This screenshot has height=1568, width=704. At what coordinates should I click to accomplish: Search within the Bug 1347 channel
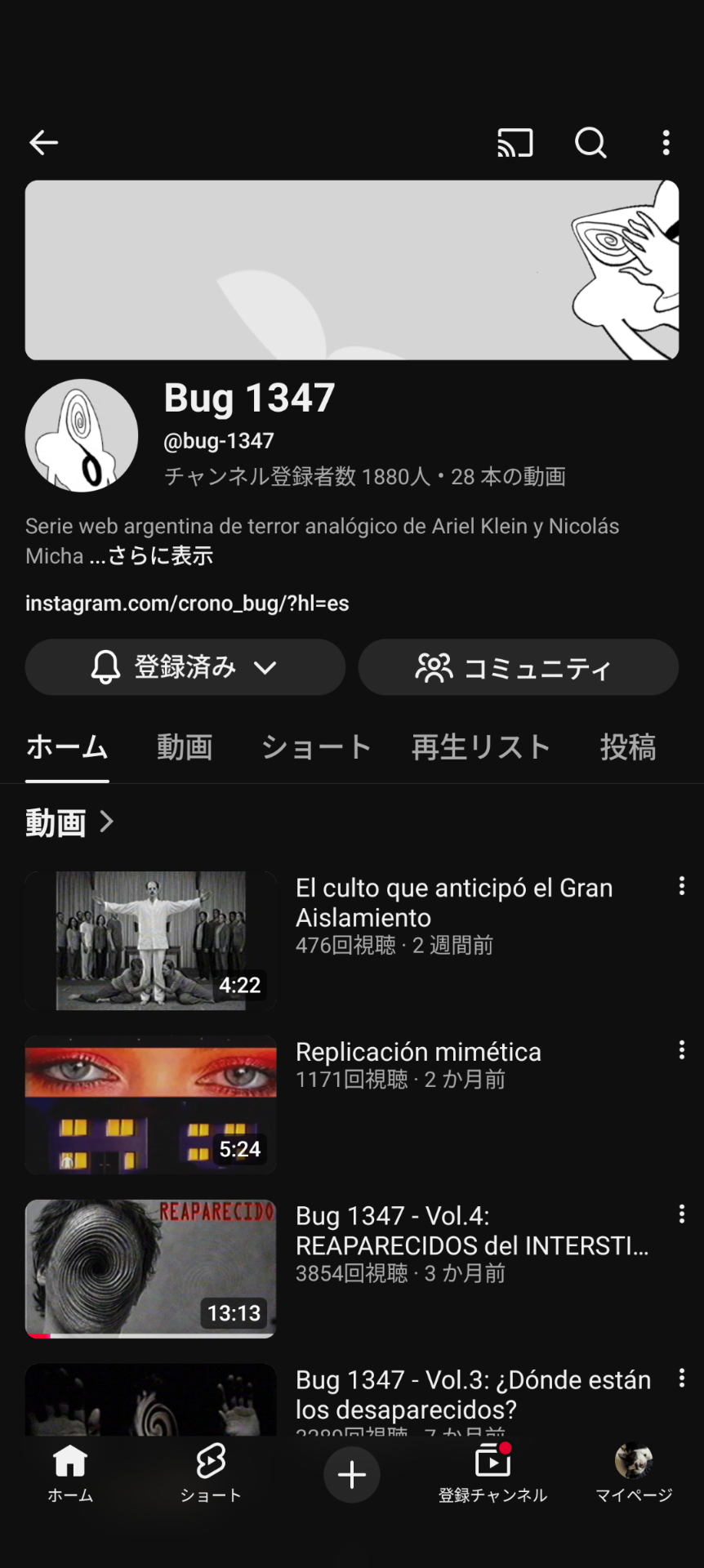click(x=590, y=143)
